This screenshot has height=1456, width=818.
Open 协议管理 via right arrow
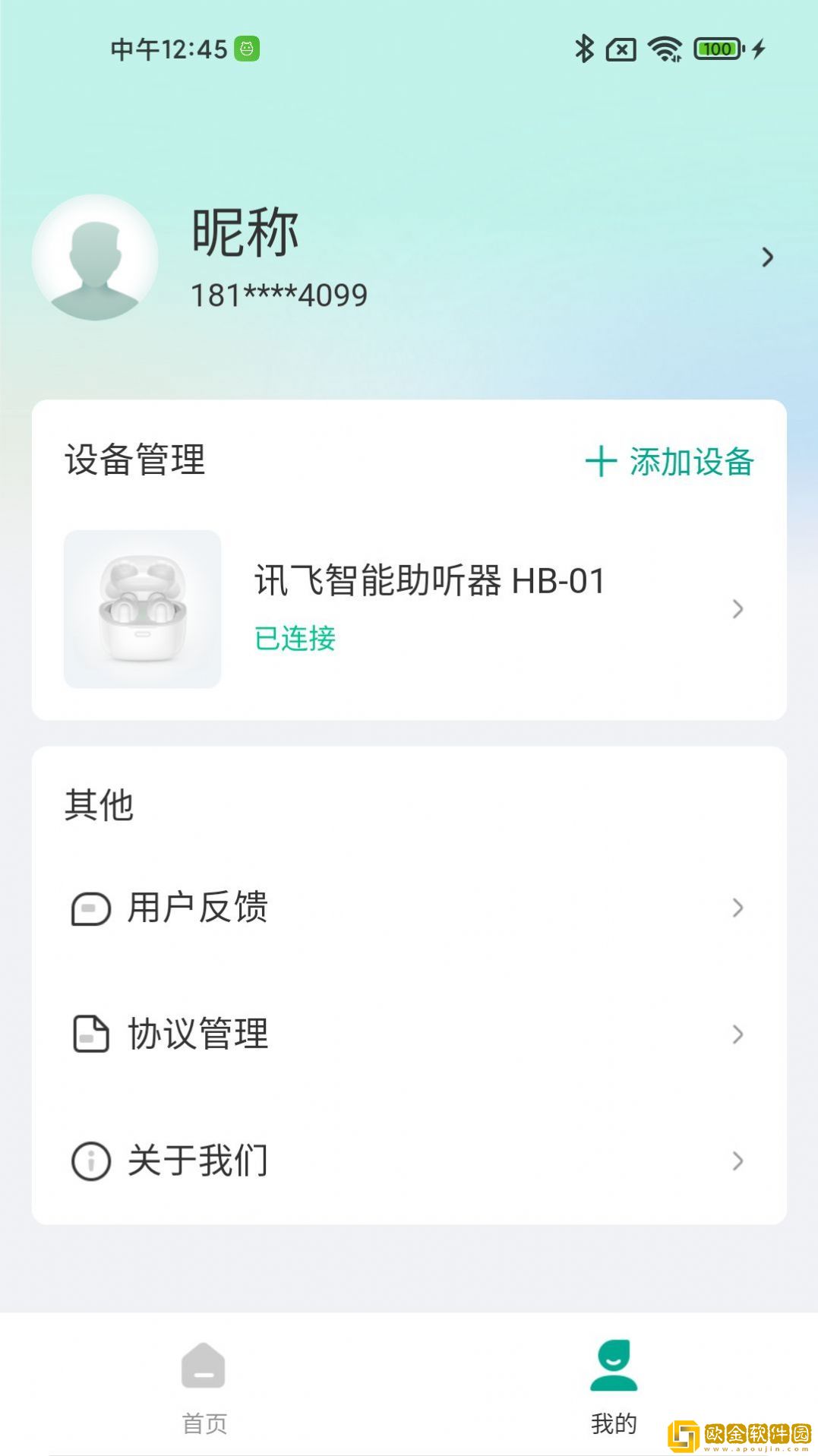coord(735,1034)
